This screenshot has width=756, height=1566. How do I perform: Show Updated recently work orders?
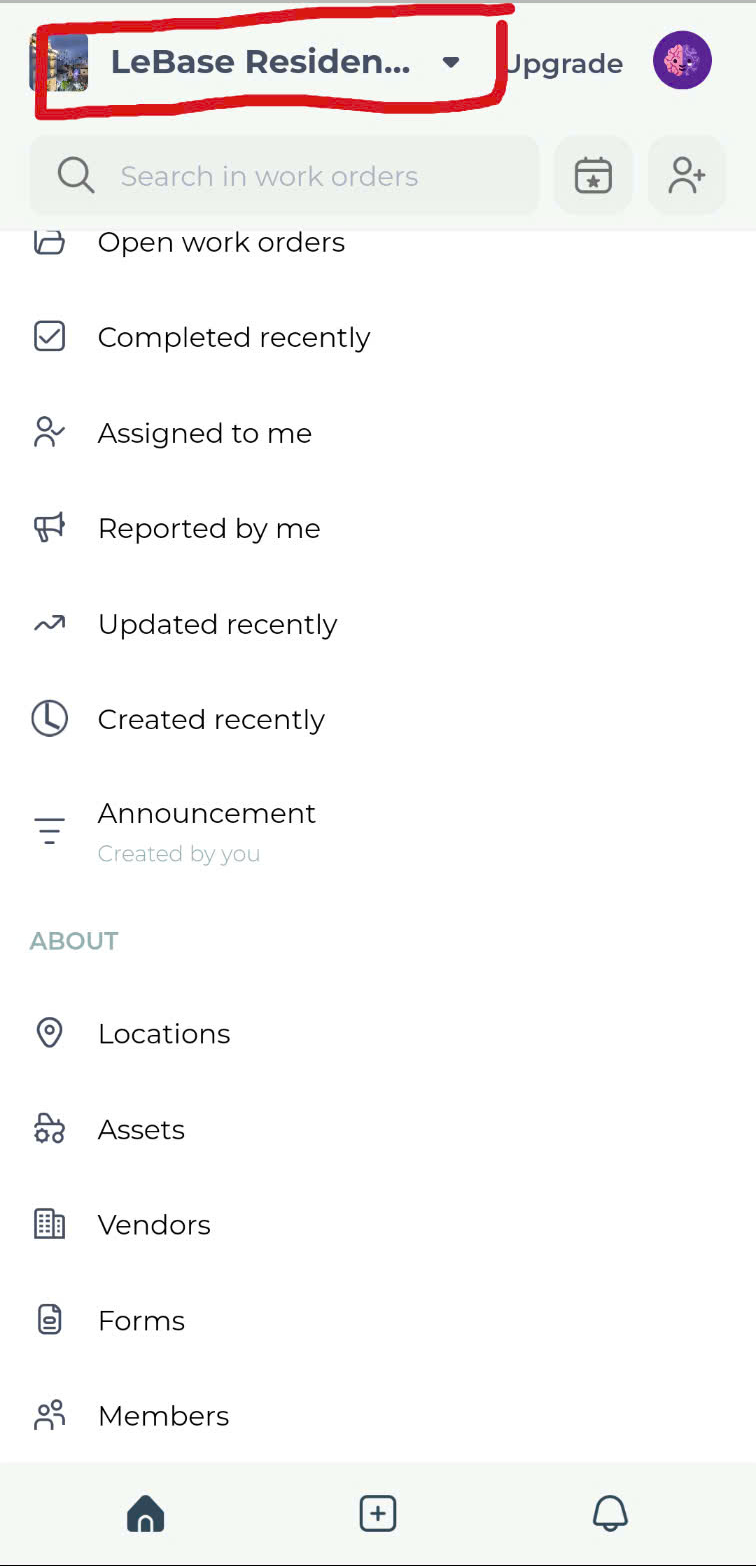(x=378, y=624)
